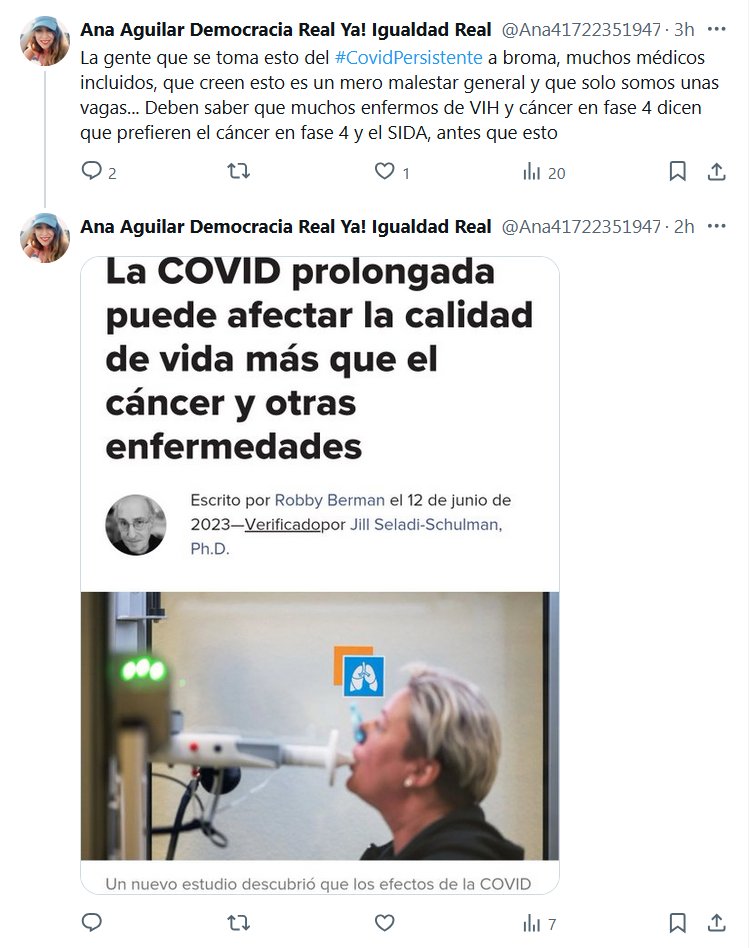Open overflow menu on the 3h post

[716, 29]
